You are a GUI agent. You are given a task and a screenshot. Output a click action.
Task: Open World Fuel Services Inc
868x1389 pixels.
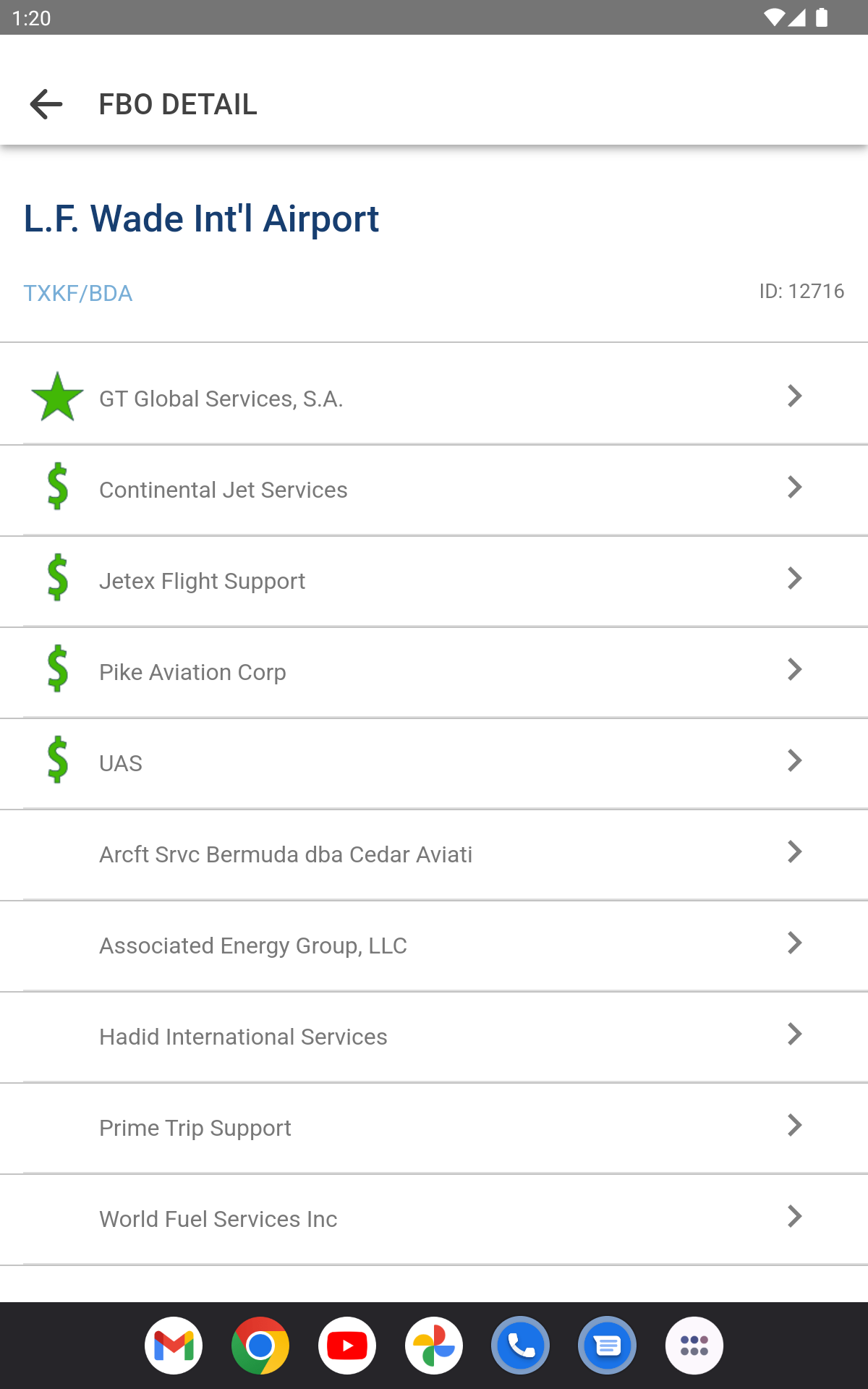pos(434,1218)
